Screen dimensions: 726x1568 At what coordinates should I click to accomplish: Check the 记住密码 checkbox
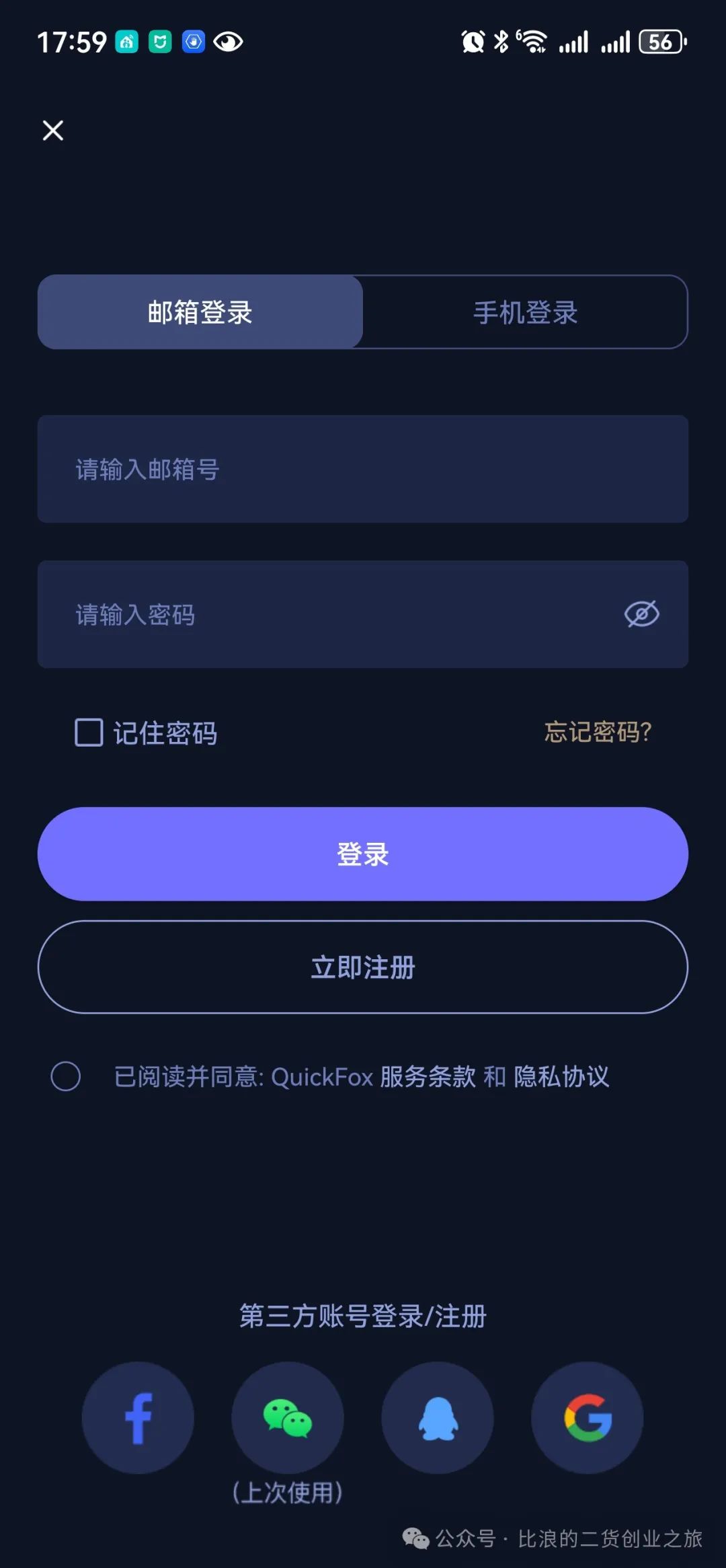click(89, 733)
